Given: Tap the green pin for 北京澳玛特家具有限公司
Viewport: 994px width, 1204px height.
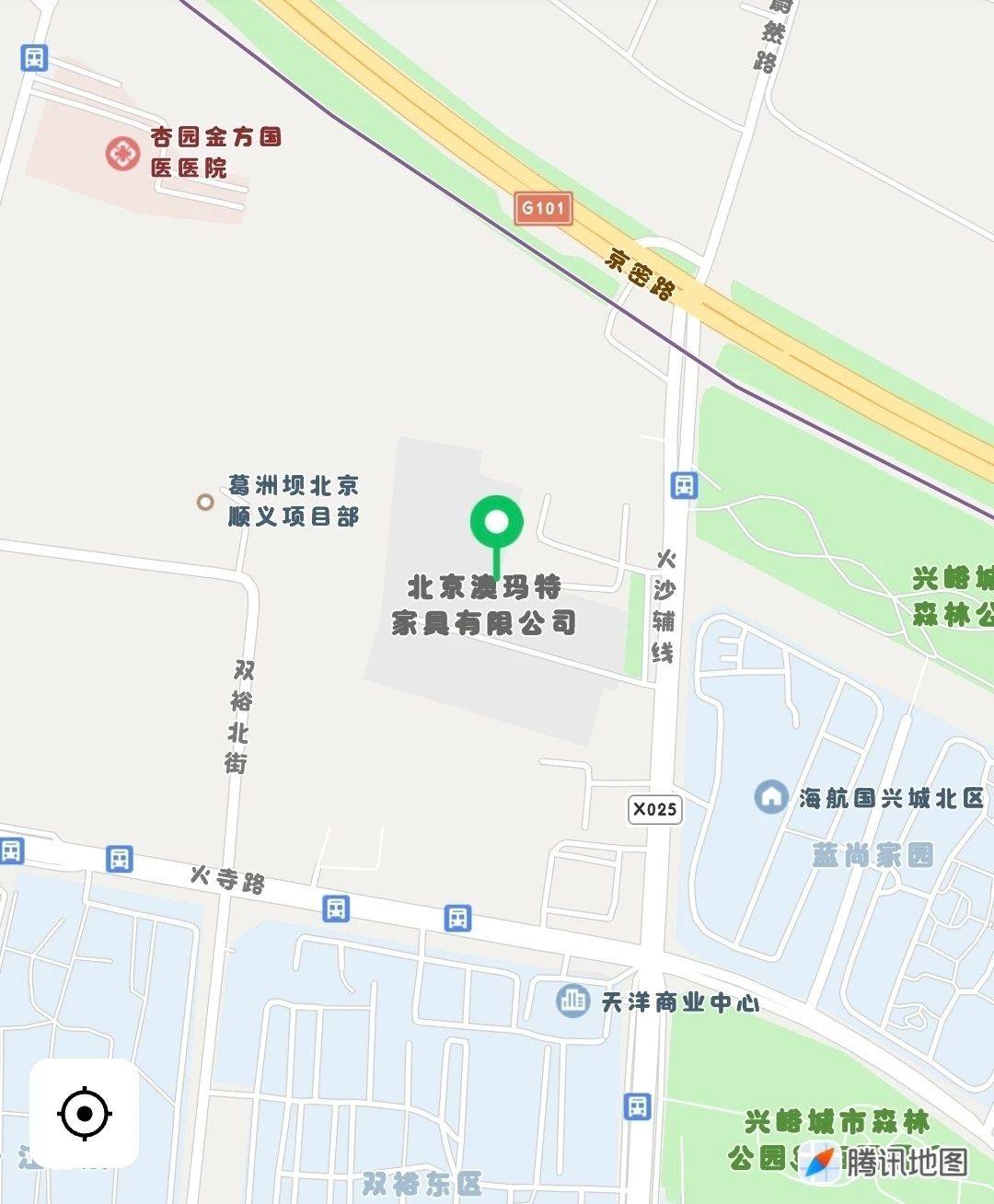Looking at the screenshot, I should [x=497, y=524].
